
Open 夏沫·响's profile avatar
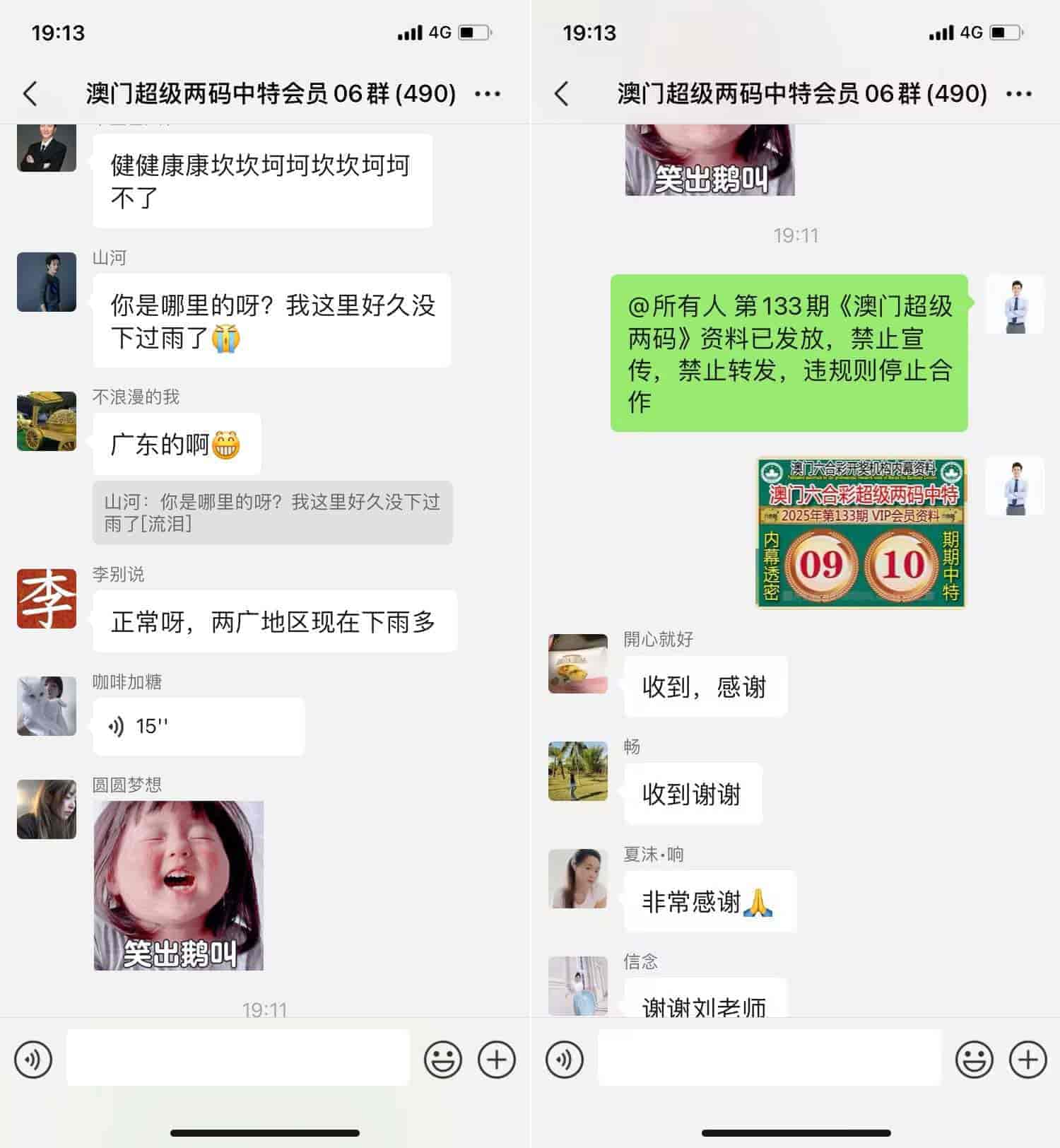(x=578, y=878)
